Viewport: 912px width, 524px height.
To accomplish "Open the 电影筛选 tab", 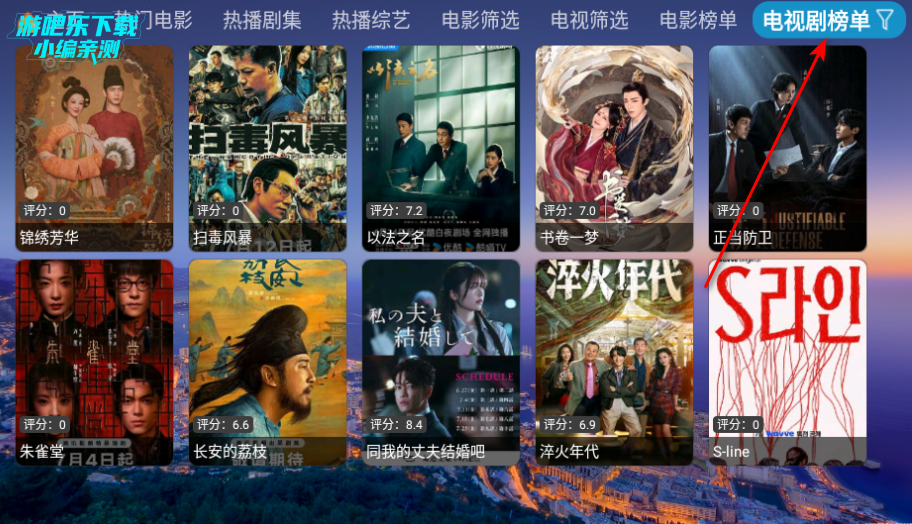I will 480,19.
